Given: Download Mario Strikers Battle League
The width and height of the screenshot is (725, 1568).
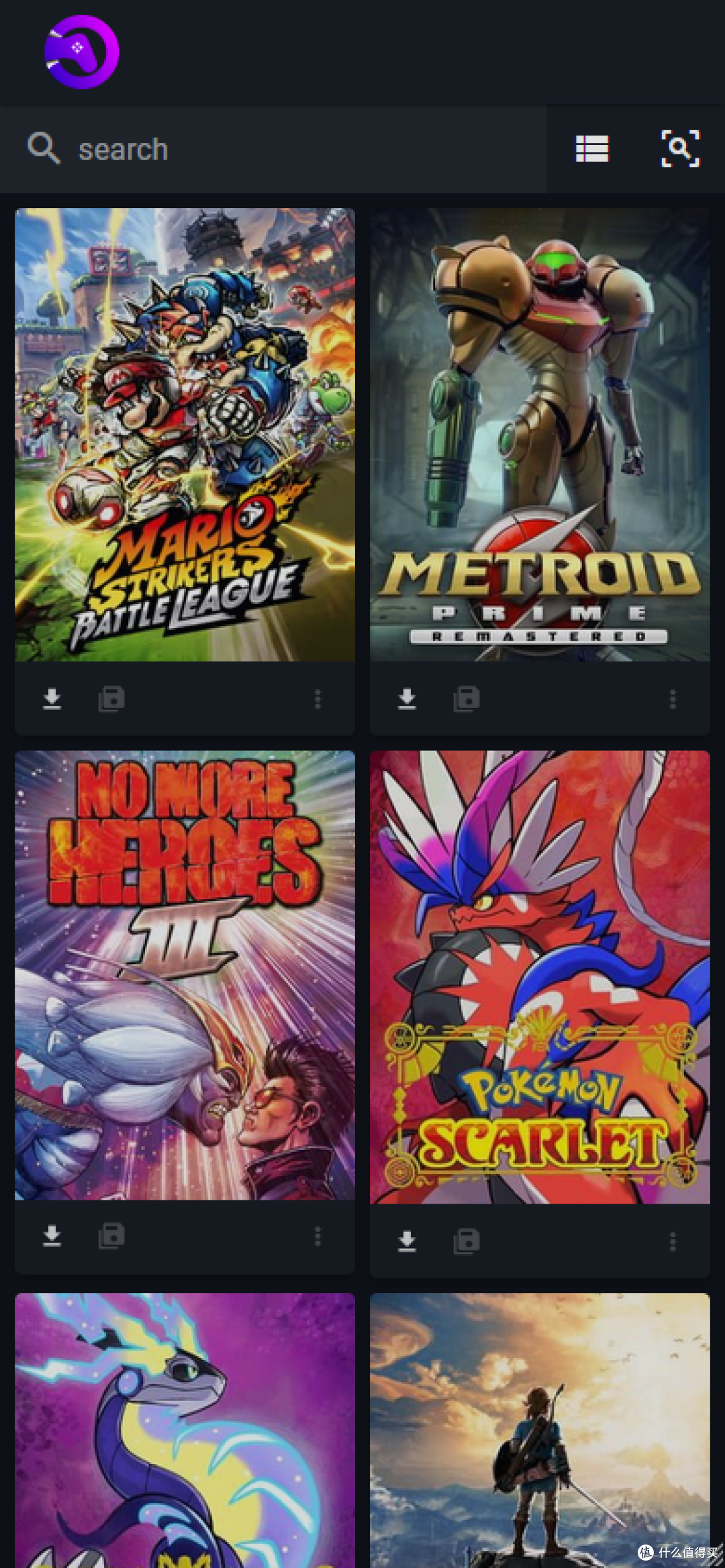Looking at the screenshot, I should click(x=52, y=699).
